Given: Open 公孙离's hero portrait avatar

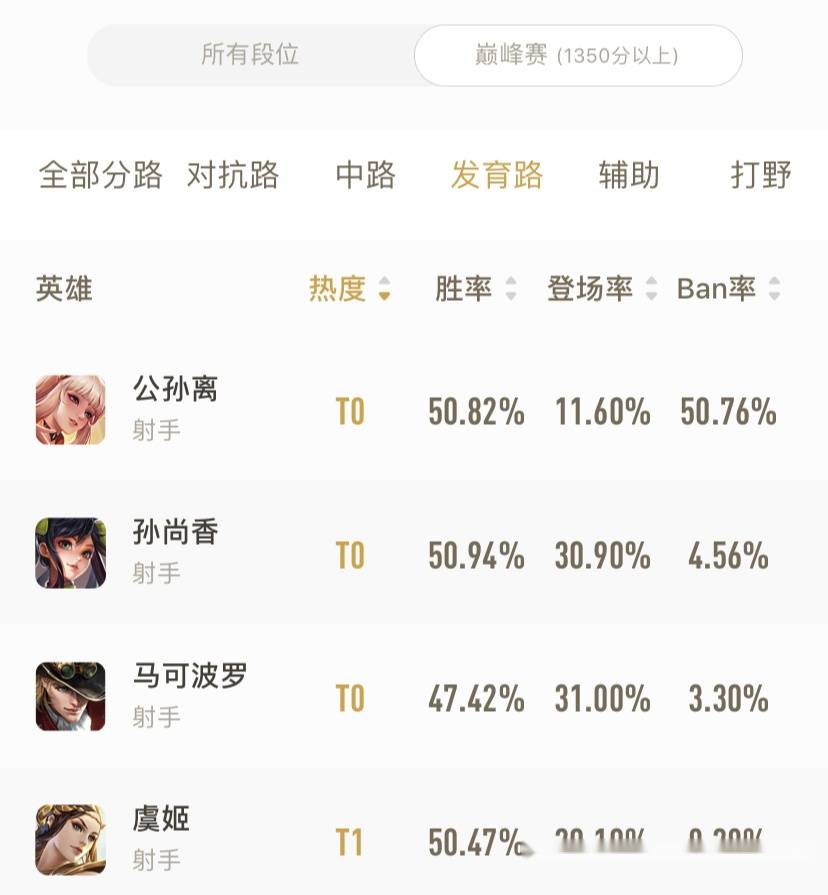Looking at the screenshot, I should point(70,408).
